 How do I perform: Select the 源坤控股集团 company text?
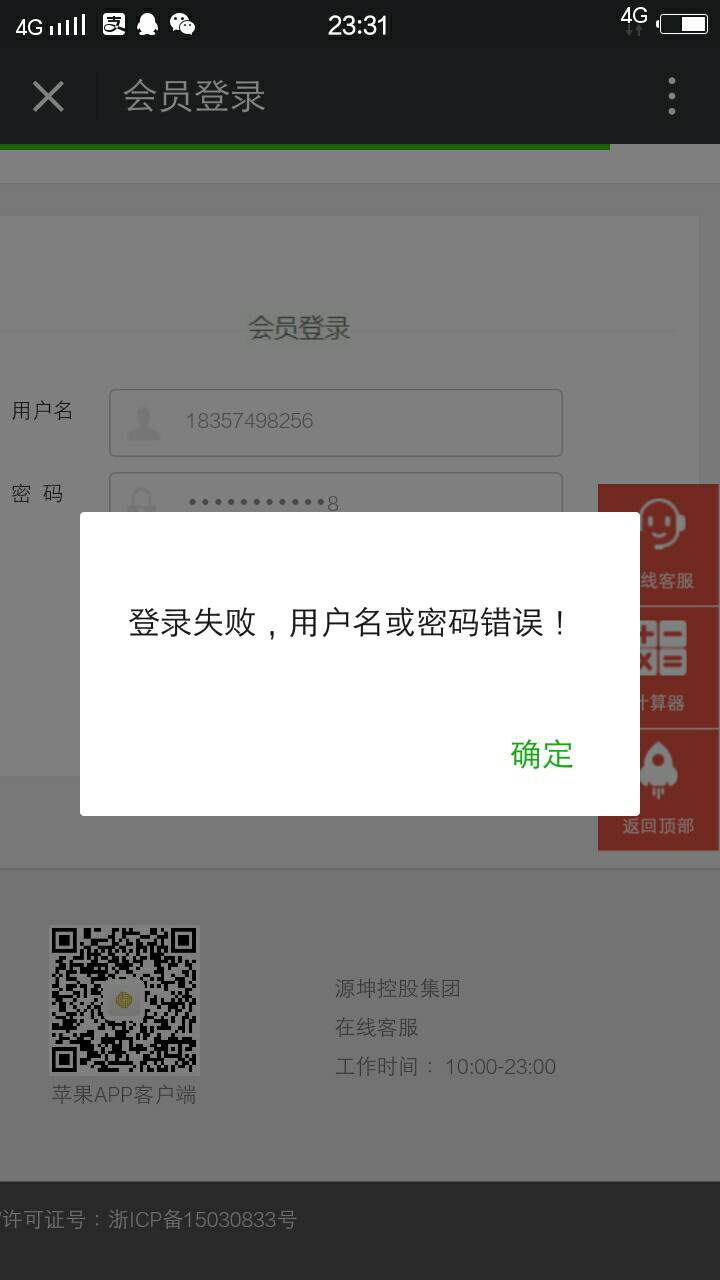(400, 988)
